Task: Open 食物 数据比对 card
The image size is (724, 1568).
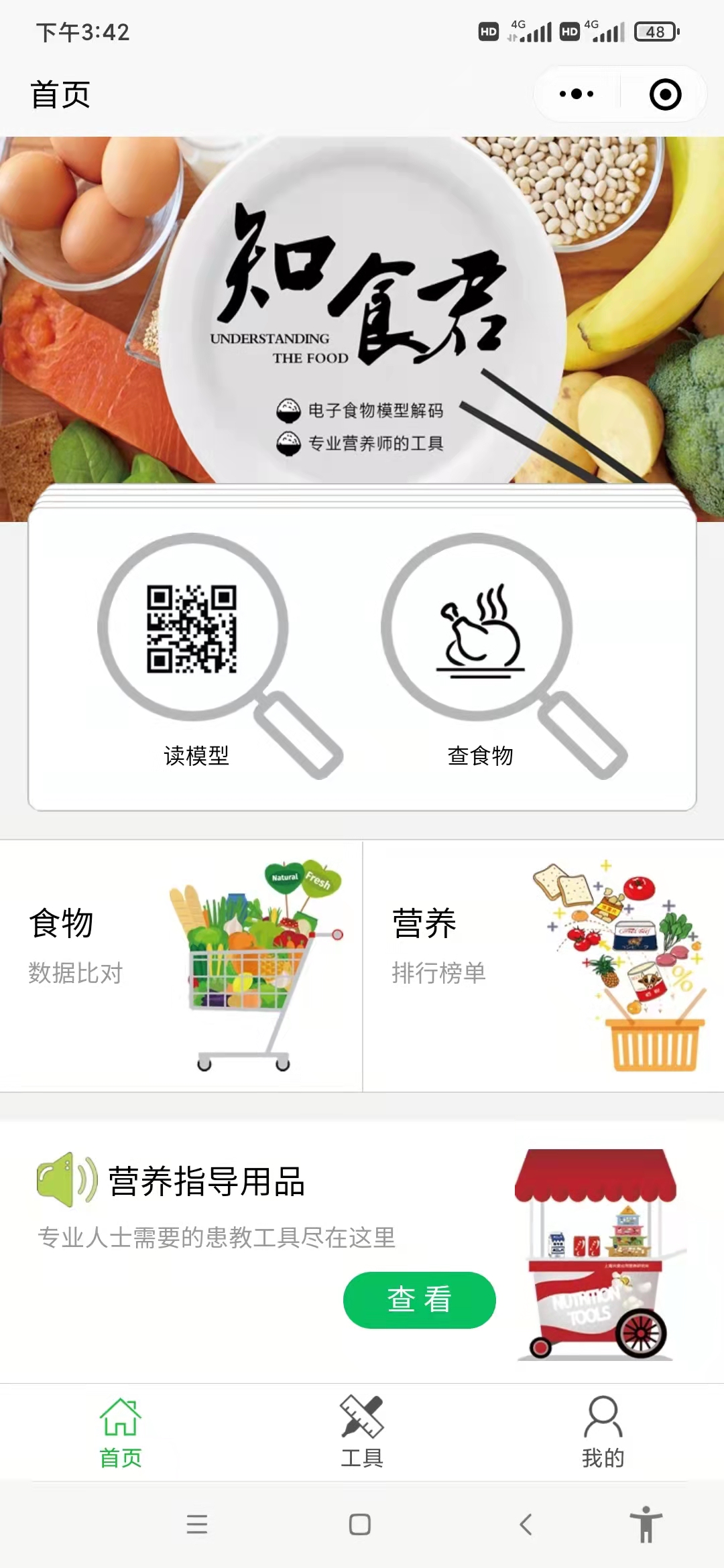Action: 181,965
